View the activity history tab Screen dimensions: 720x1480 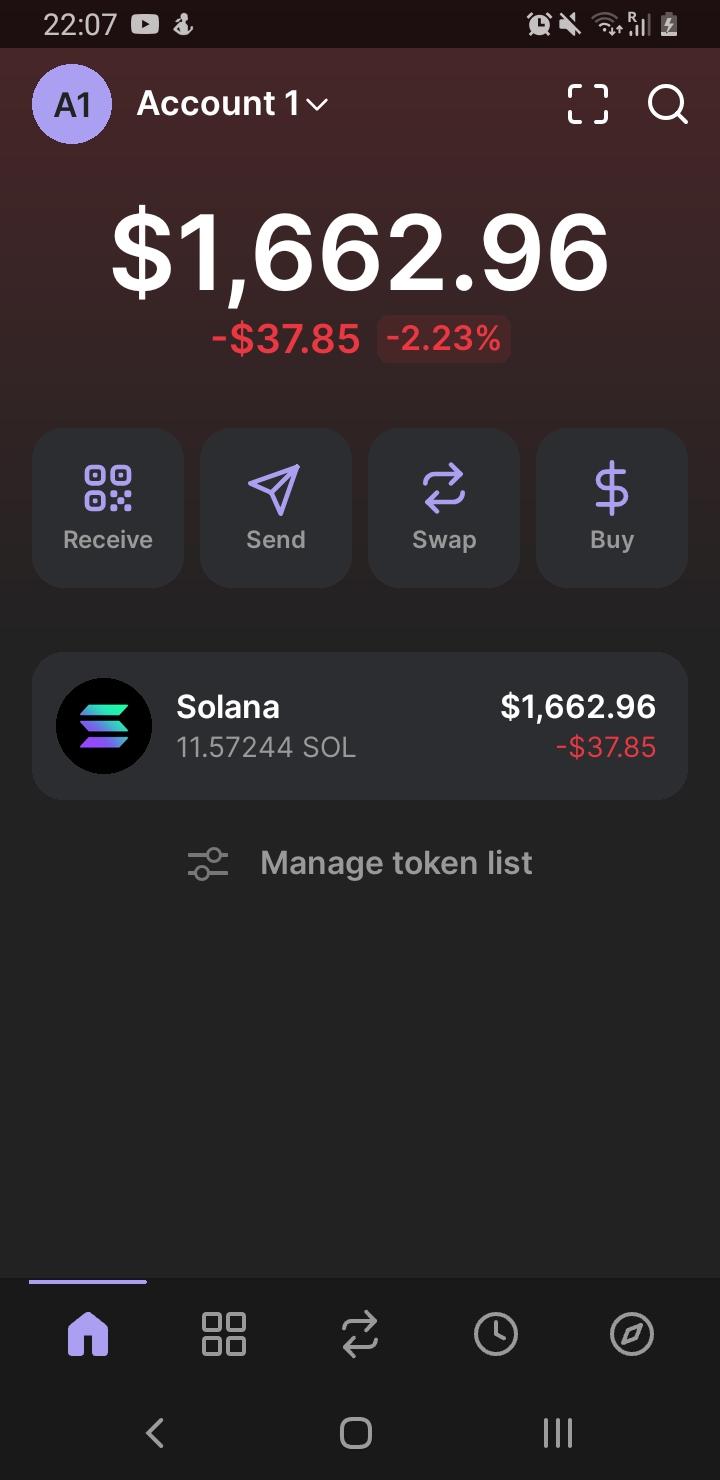click(x=496, y=1334)
